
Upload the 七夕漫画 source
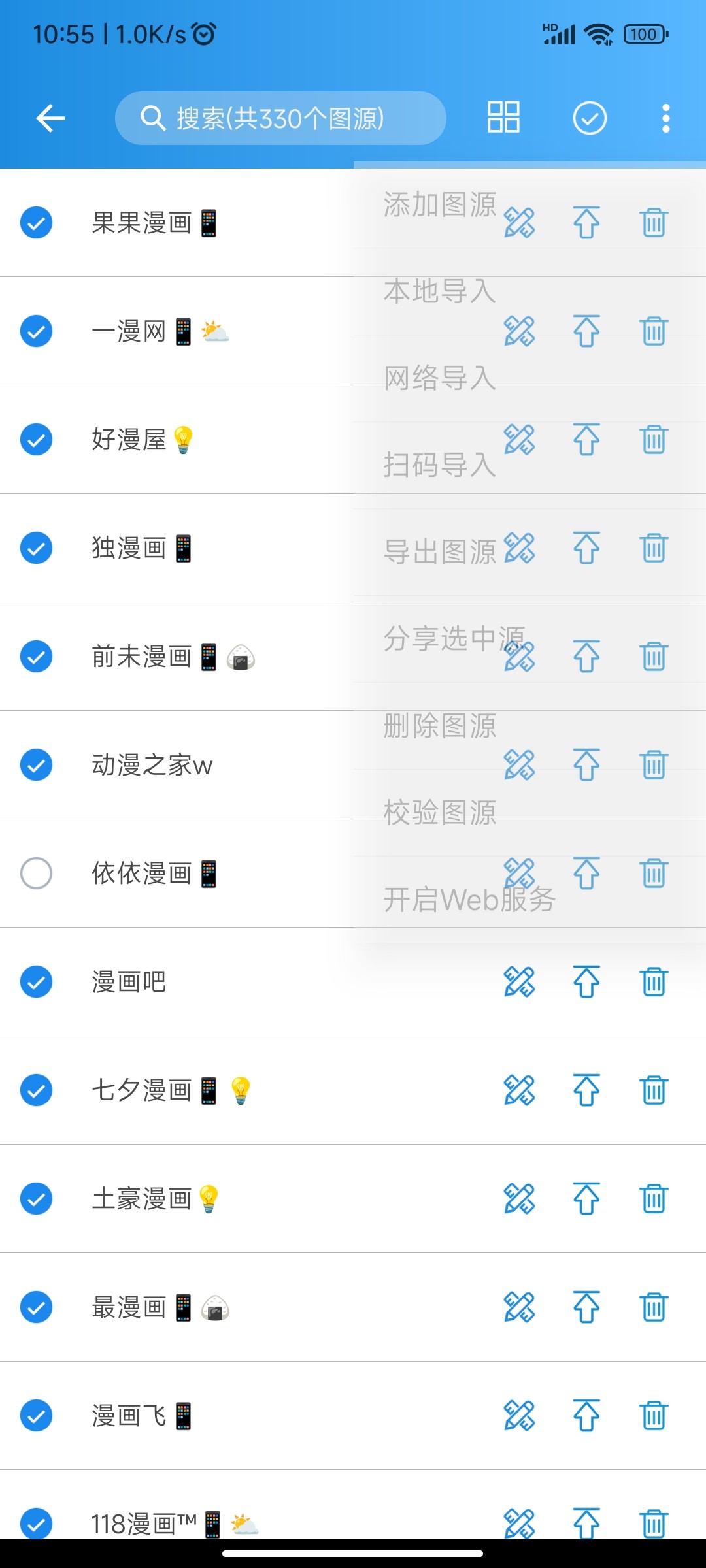click(586, 1090)
